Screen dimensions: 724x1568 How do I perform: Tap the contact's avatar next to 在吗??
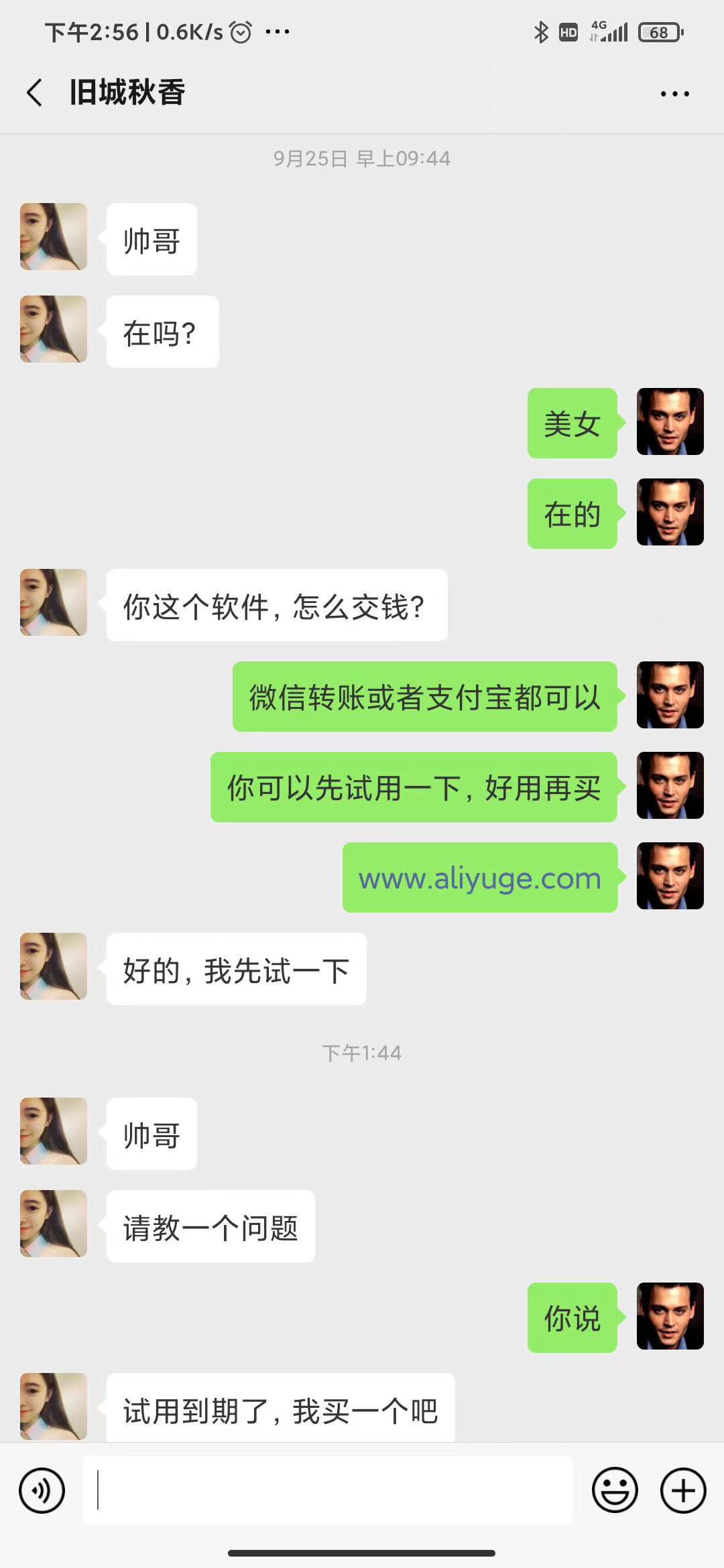click(x=54, y=329)
